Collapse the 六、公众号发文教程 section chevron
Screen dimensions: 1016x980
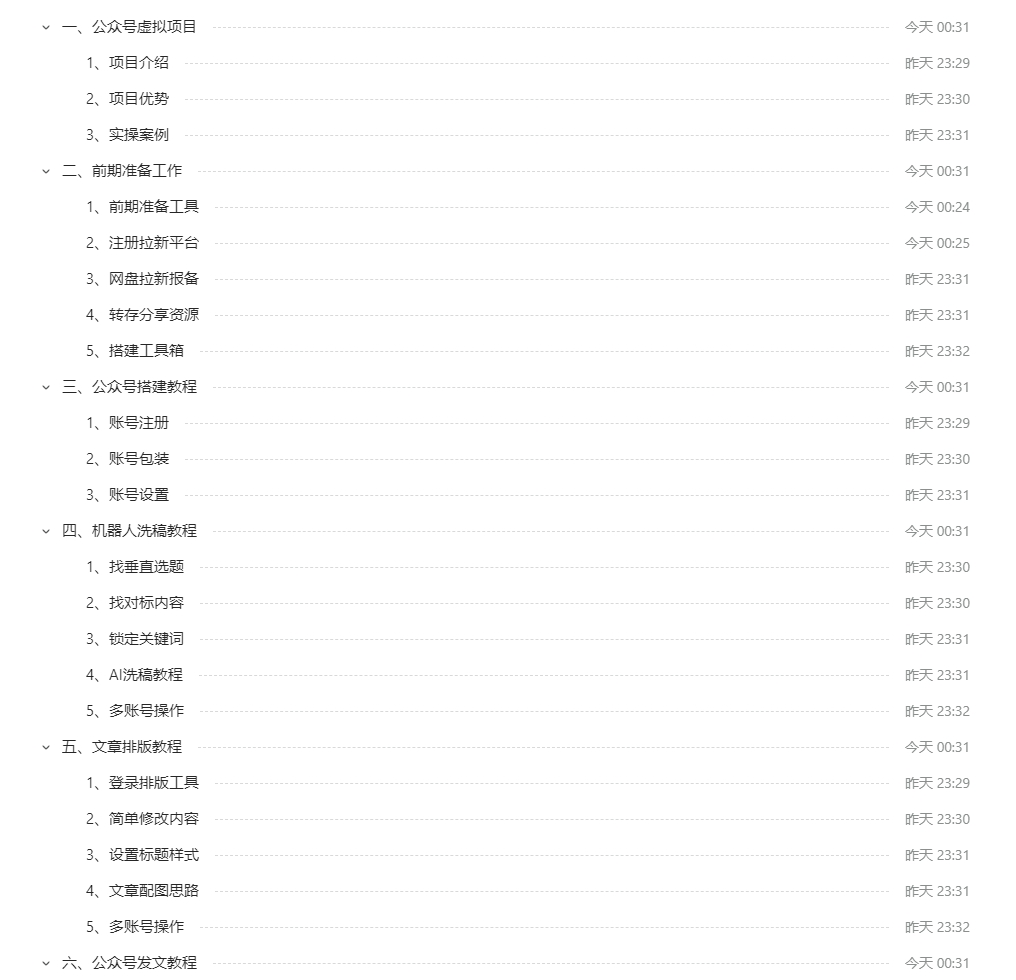[45, 963]
